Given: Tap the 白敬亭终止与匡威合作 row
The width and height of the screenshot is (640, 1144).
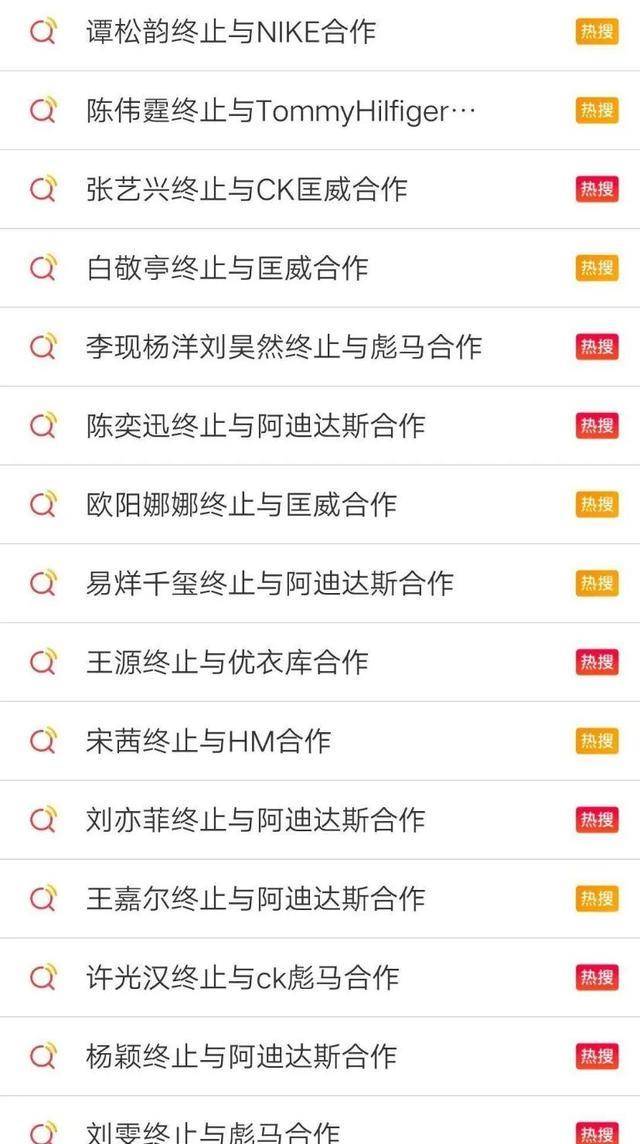Looking at the screenshot, I should click(227, 268).
